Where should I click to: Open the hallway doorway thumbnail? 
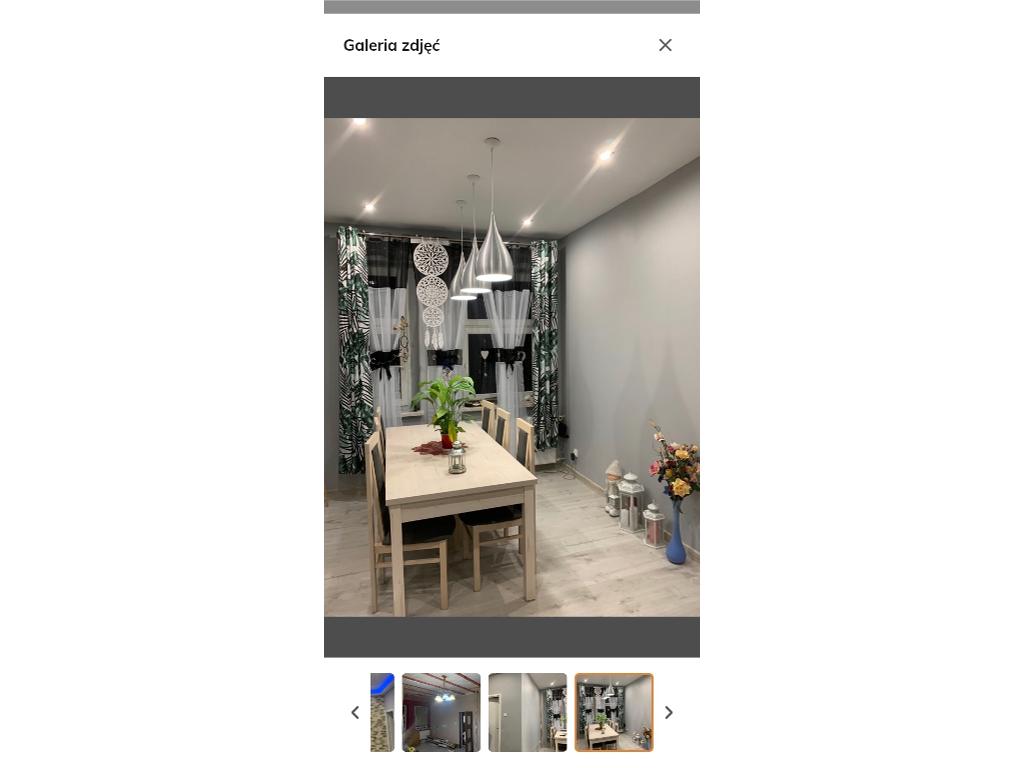(527, 712)
